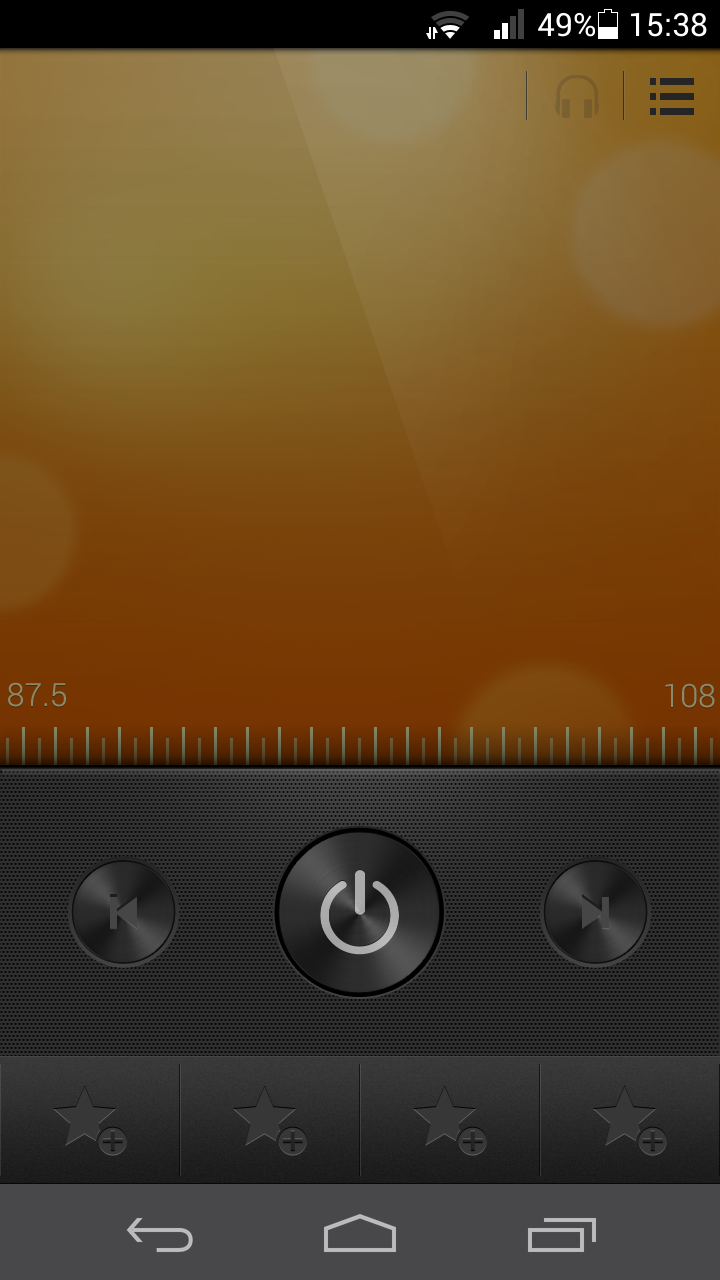Seek to the next radio station
The width and height of the screenshot is (720, 1280).
coord(595,912)
